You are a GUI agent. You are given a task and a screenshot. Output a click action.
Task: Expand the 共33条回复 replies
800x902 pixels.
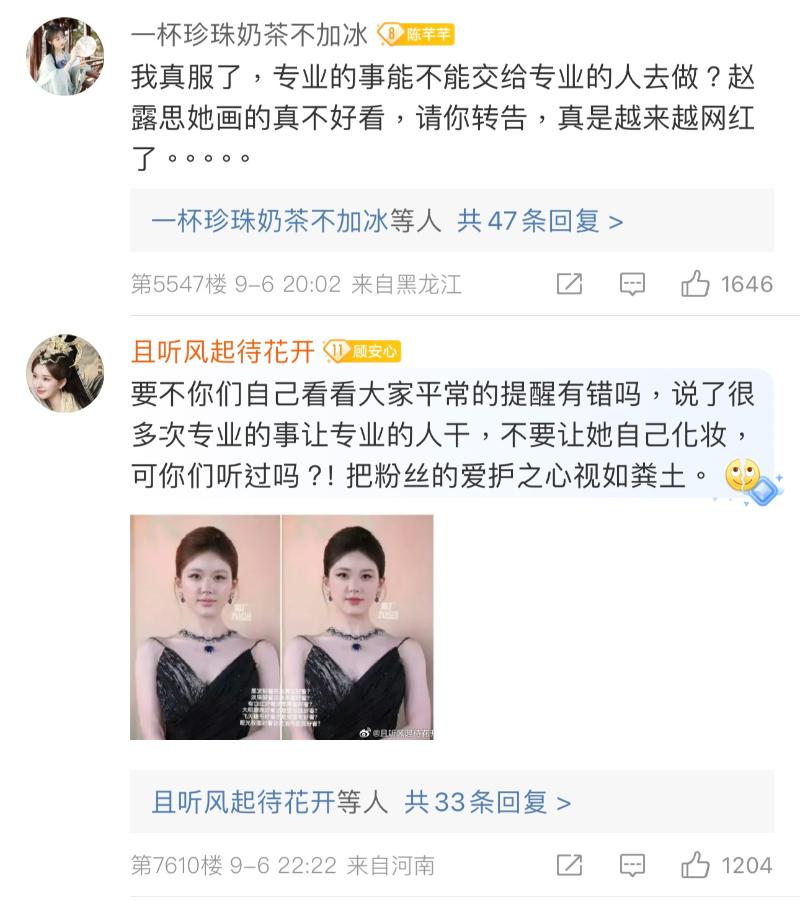[x=487, y=802]
